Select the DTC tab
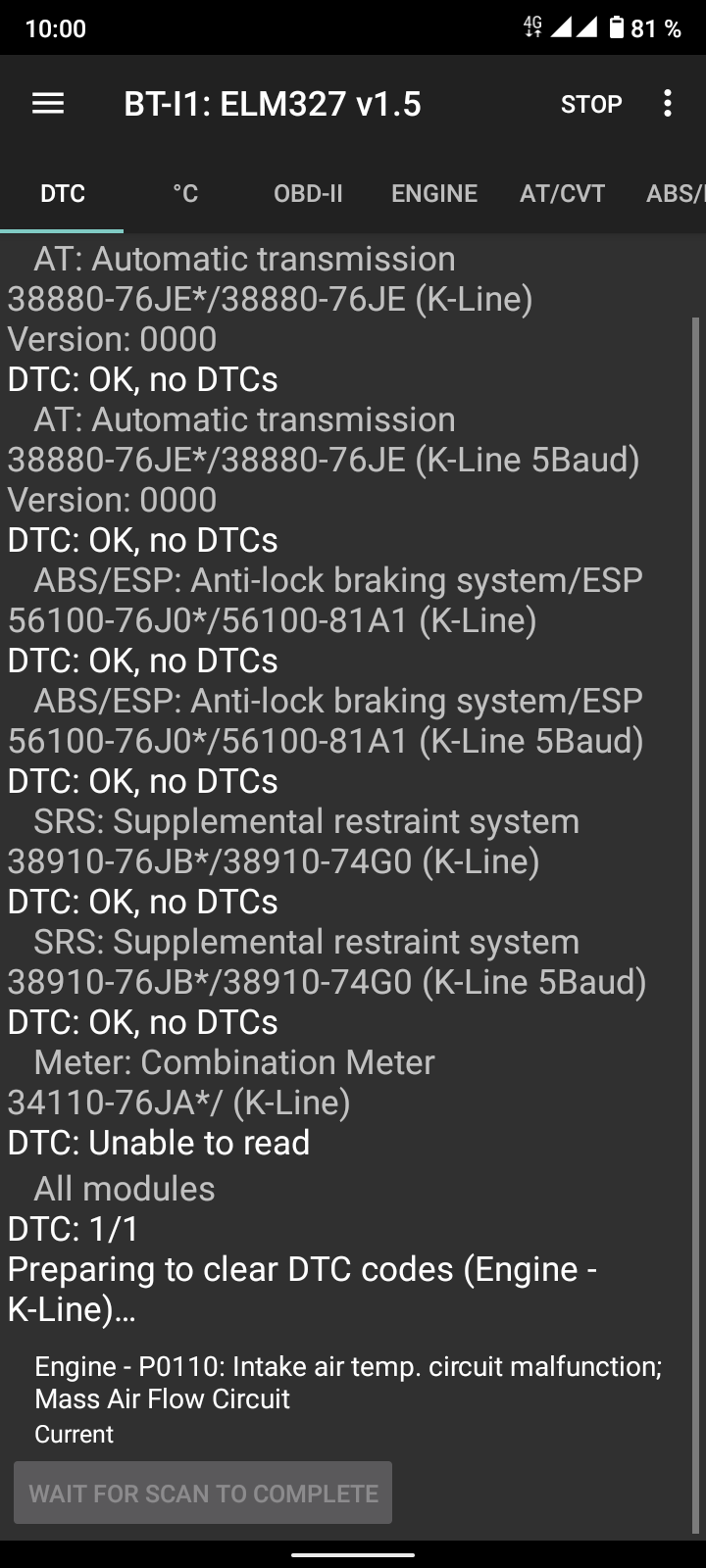 pos(63,193)
